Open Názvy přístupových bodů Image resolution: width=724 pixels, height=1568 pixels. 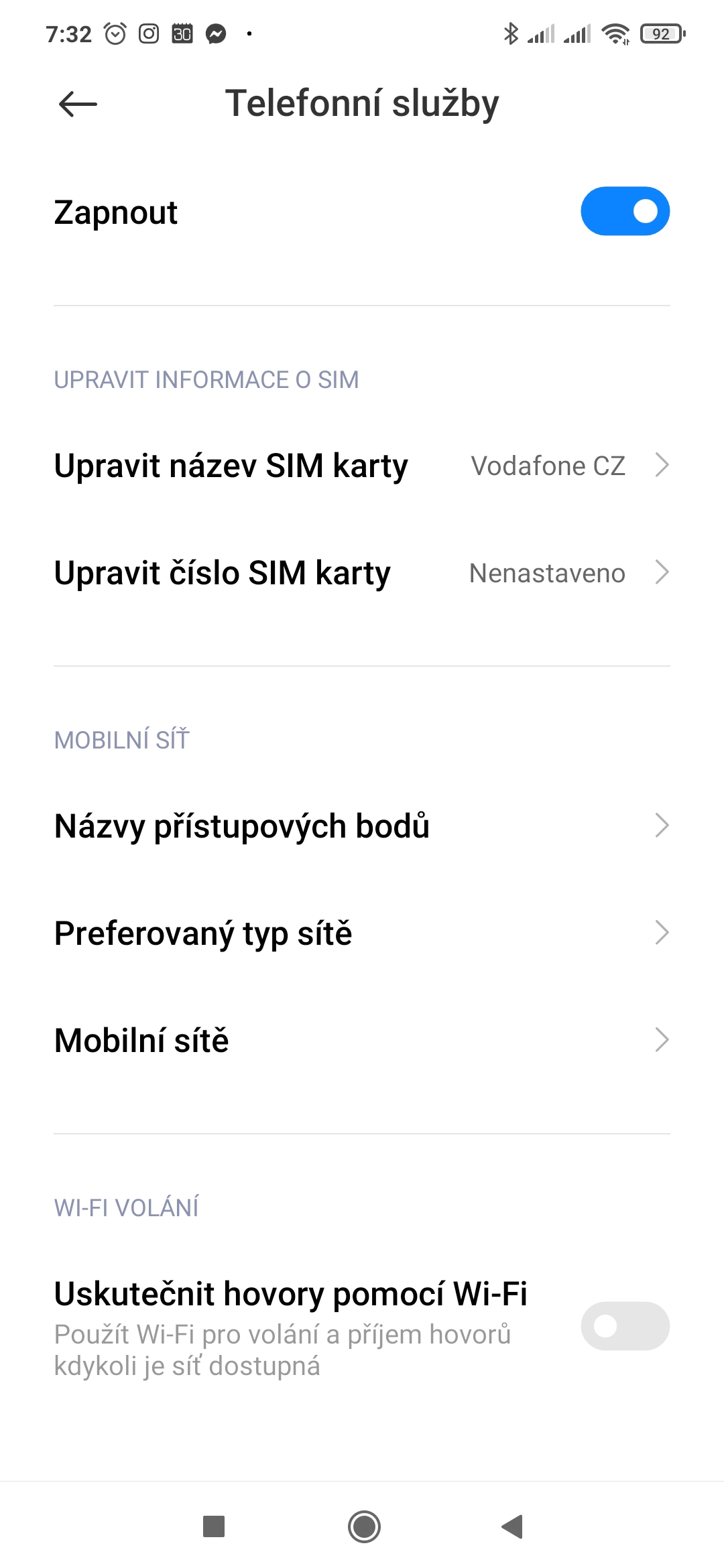(362, 826)
